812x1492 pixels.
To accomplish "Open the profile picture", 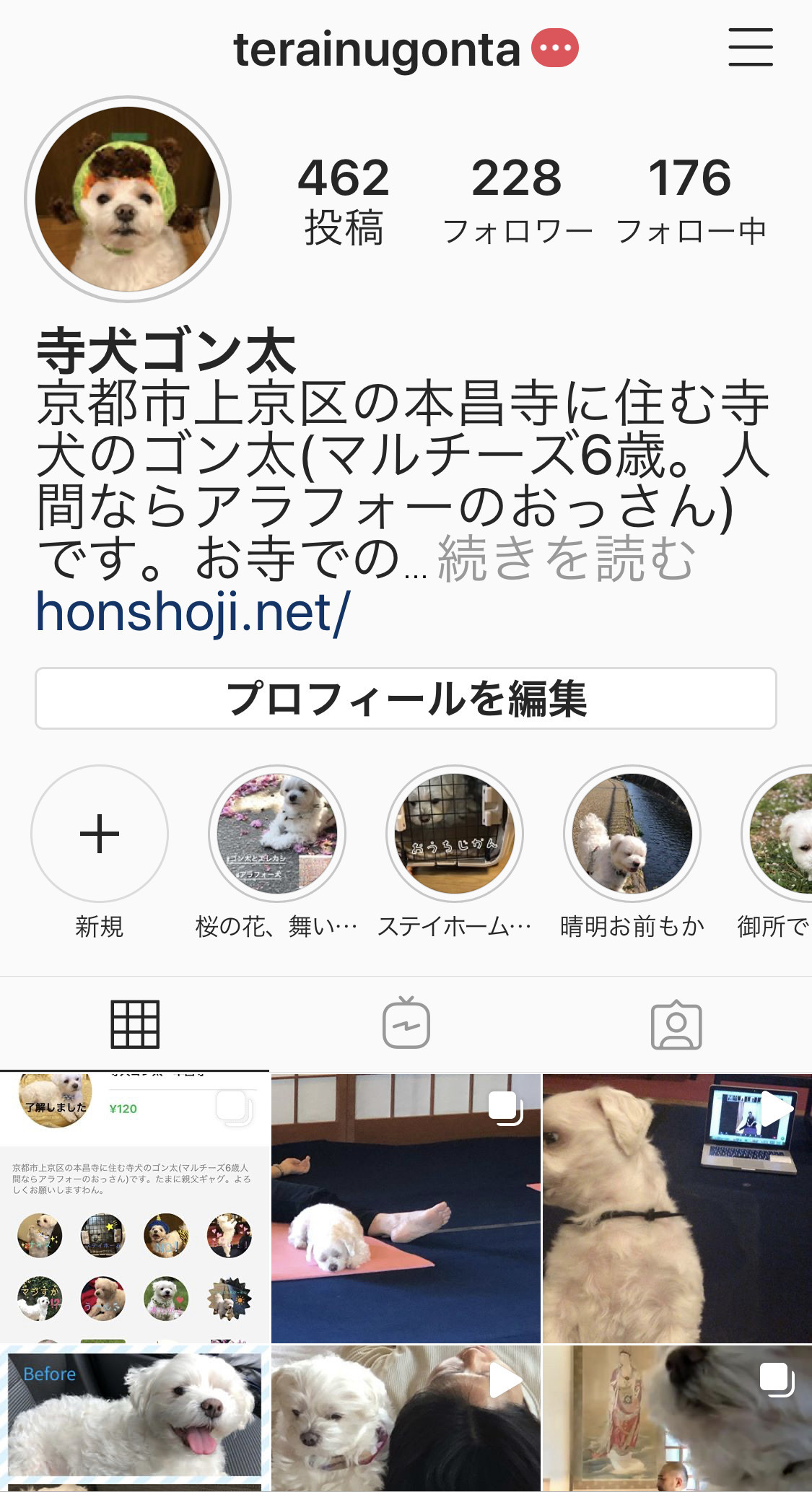I will tap(128, 199).
